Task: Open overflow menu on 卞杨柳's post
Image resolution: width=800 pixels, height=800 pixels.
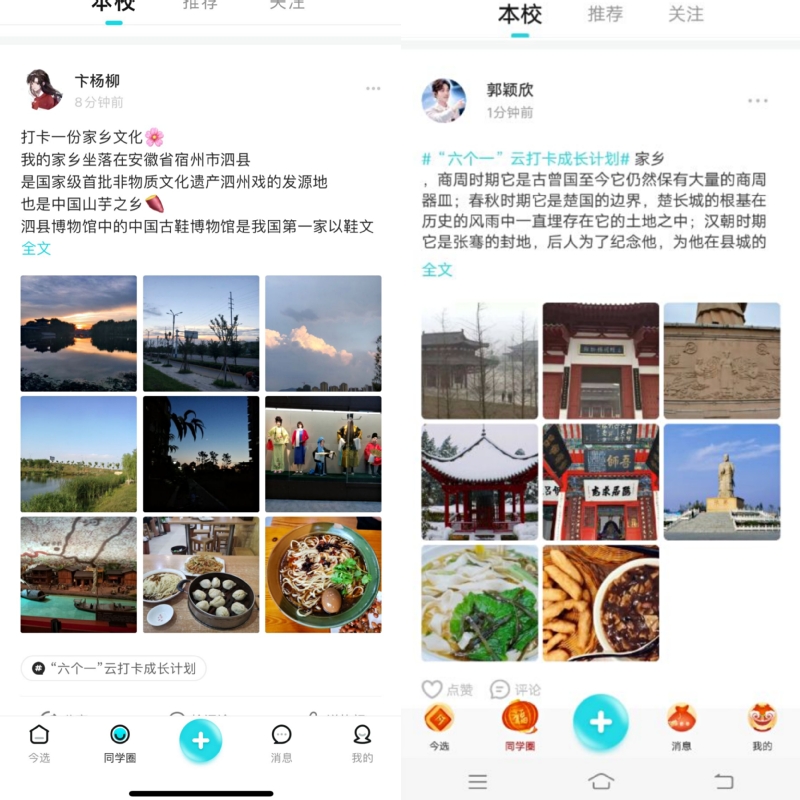Action: (373, 89)
